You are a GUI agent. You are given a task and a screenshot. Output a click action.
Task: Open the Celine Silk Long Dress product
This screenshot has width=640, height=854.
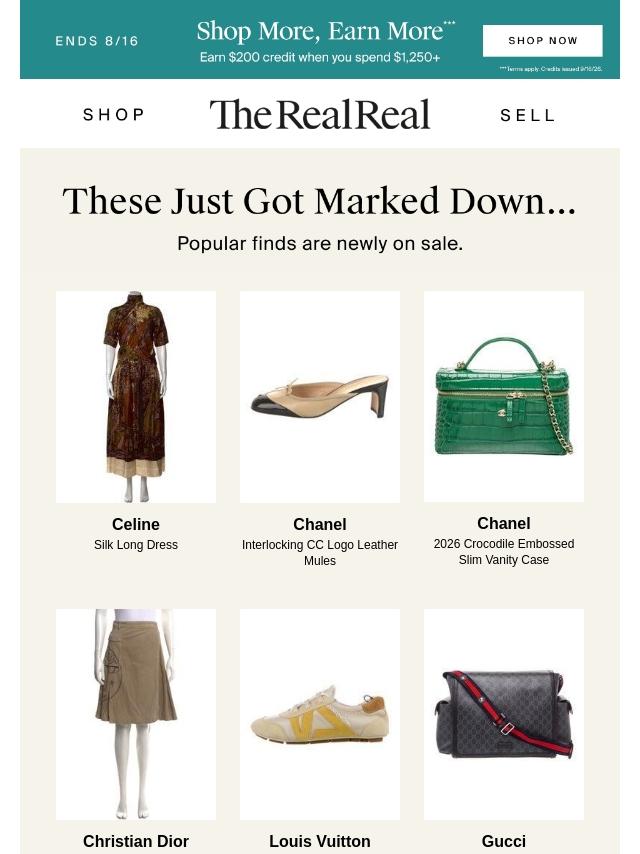[x=136, y=396]
